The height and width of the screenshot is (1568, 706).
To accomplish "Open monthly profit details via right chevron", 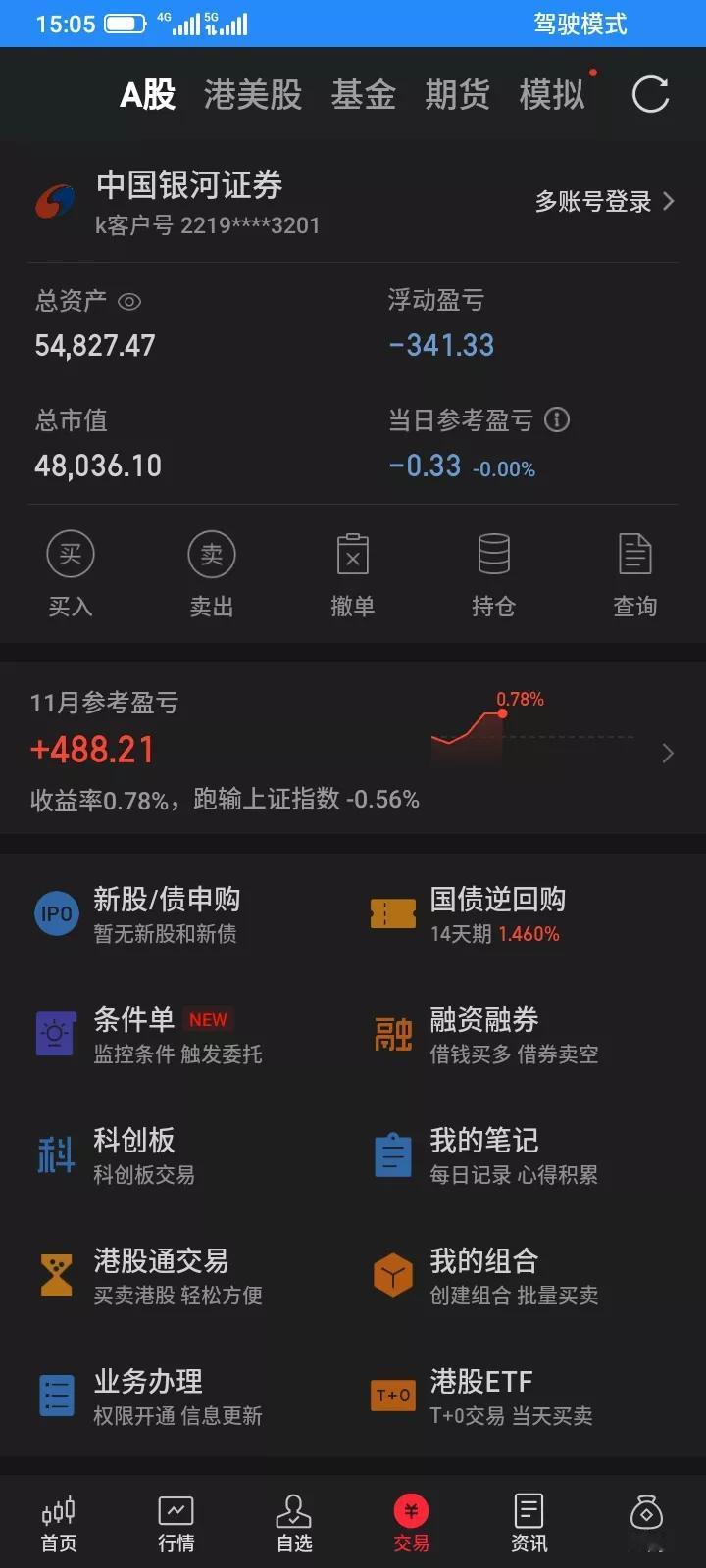I will tap(668, 753).
